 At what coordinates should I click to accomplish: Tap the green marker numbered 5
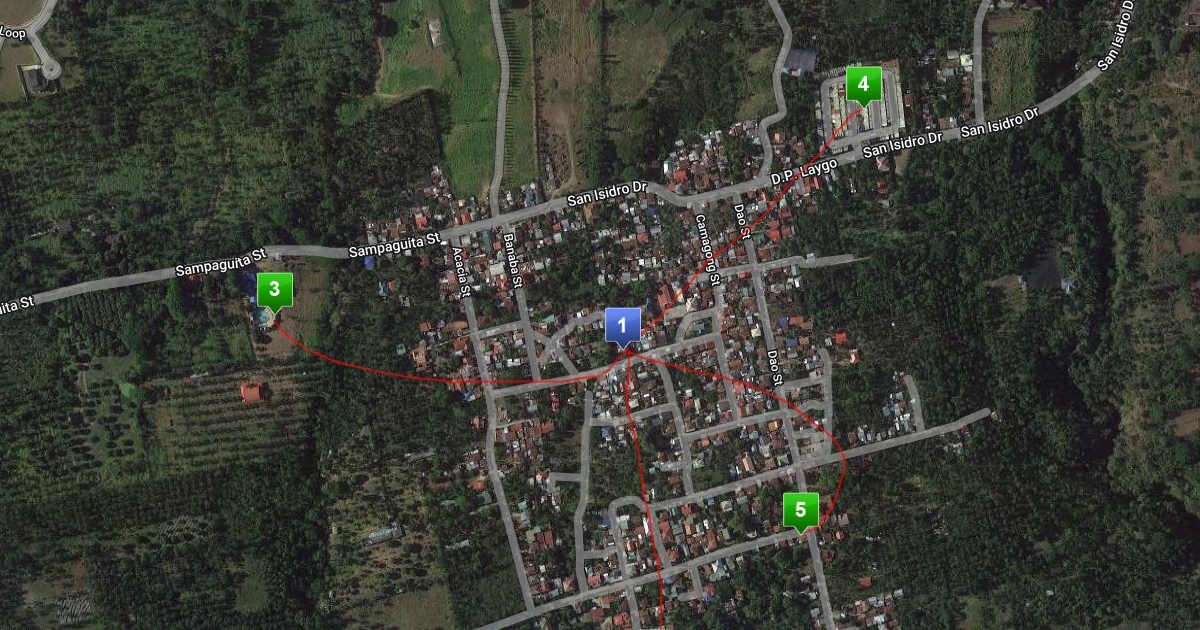(x=800, y=509)
